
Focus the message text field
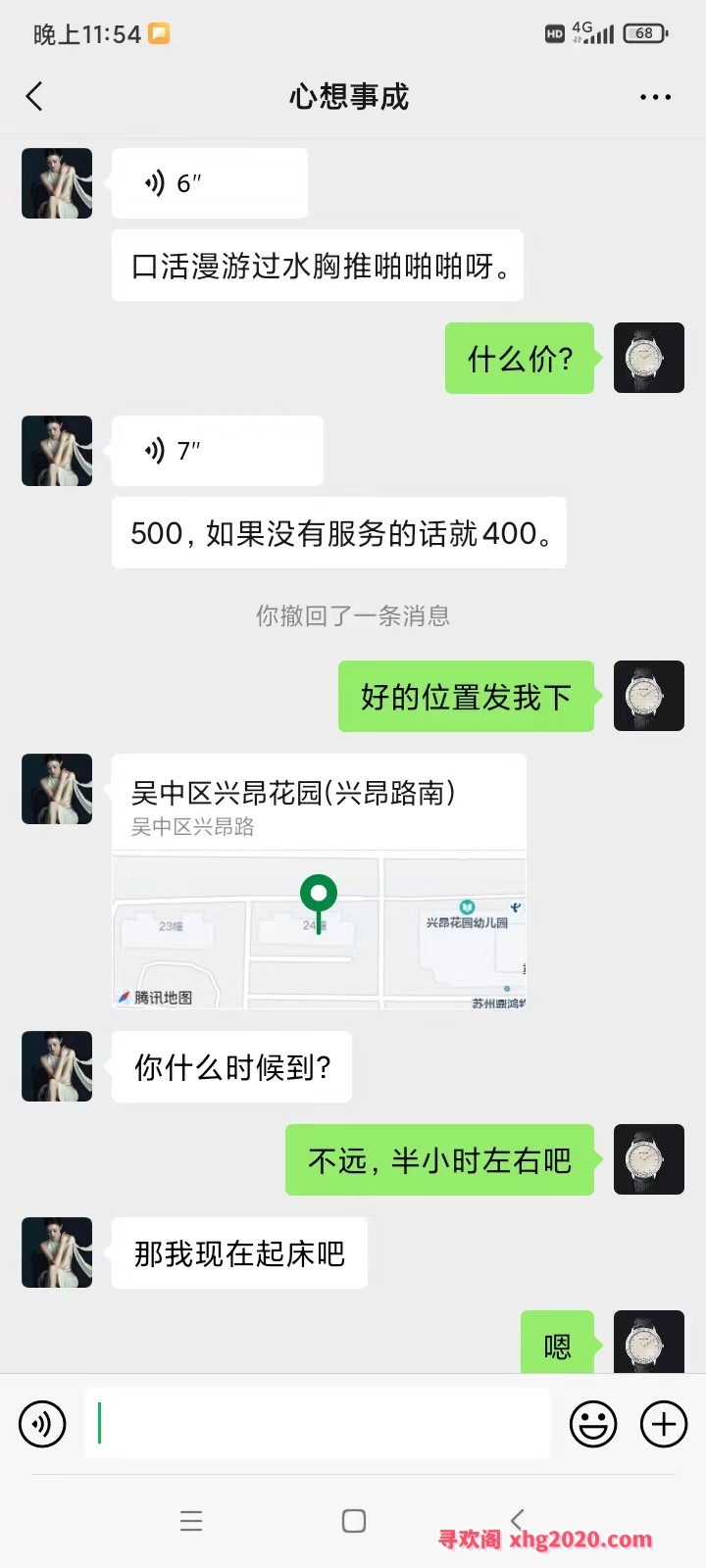[319, 1424]
